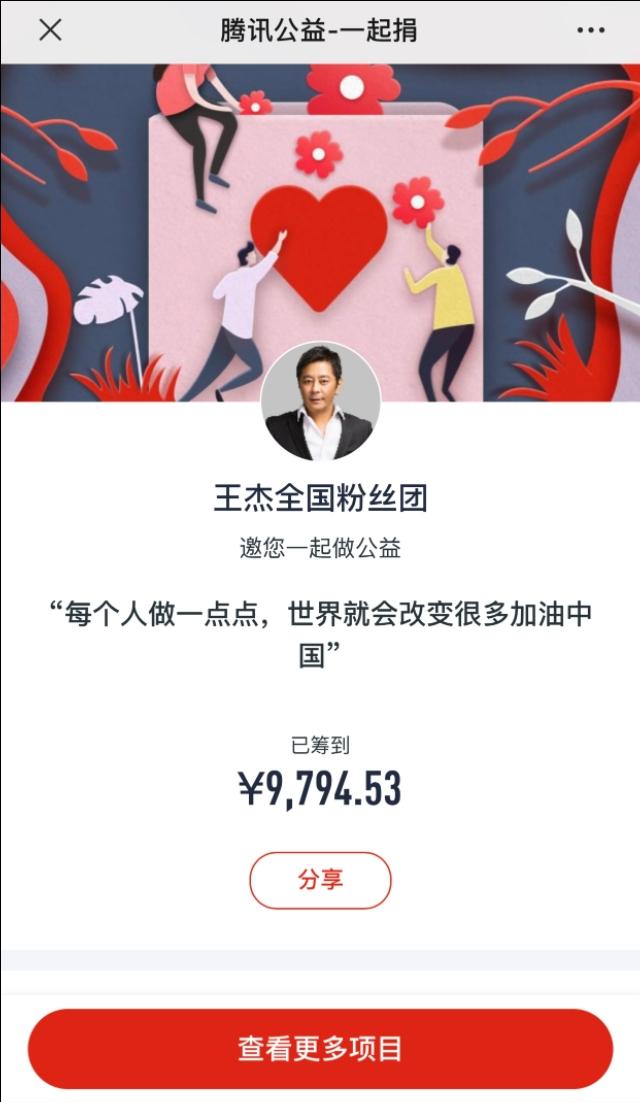Image resolution: width=640 pixels, height=1102 pixels.
Task: Tap the 分享 share button
Action: pyautogui.click(x=320, y=880)
